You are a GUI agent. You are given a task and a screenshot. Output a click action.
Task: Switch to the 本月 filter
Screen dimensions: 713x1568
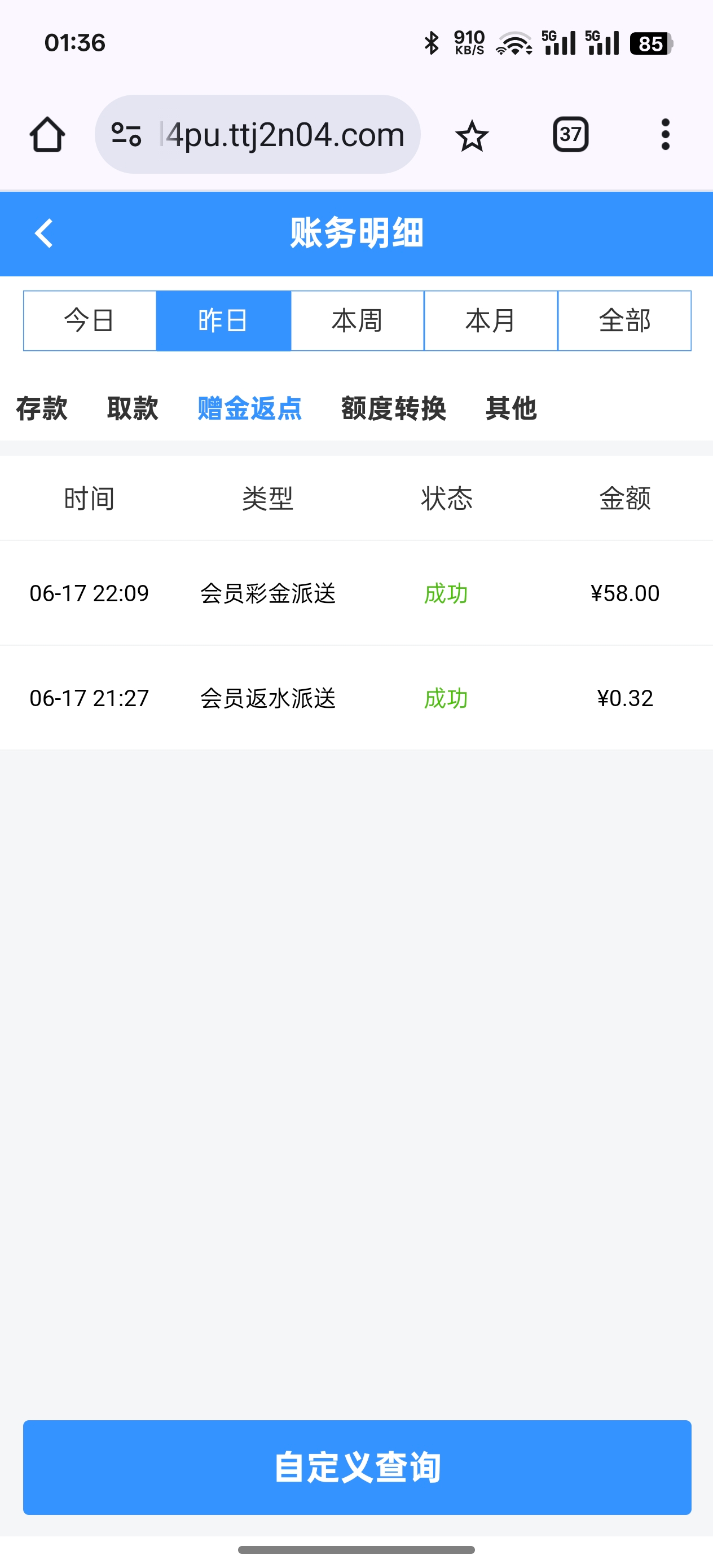tap(491, 321)
